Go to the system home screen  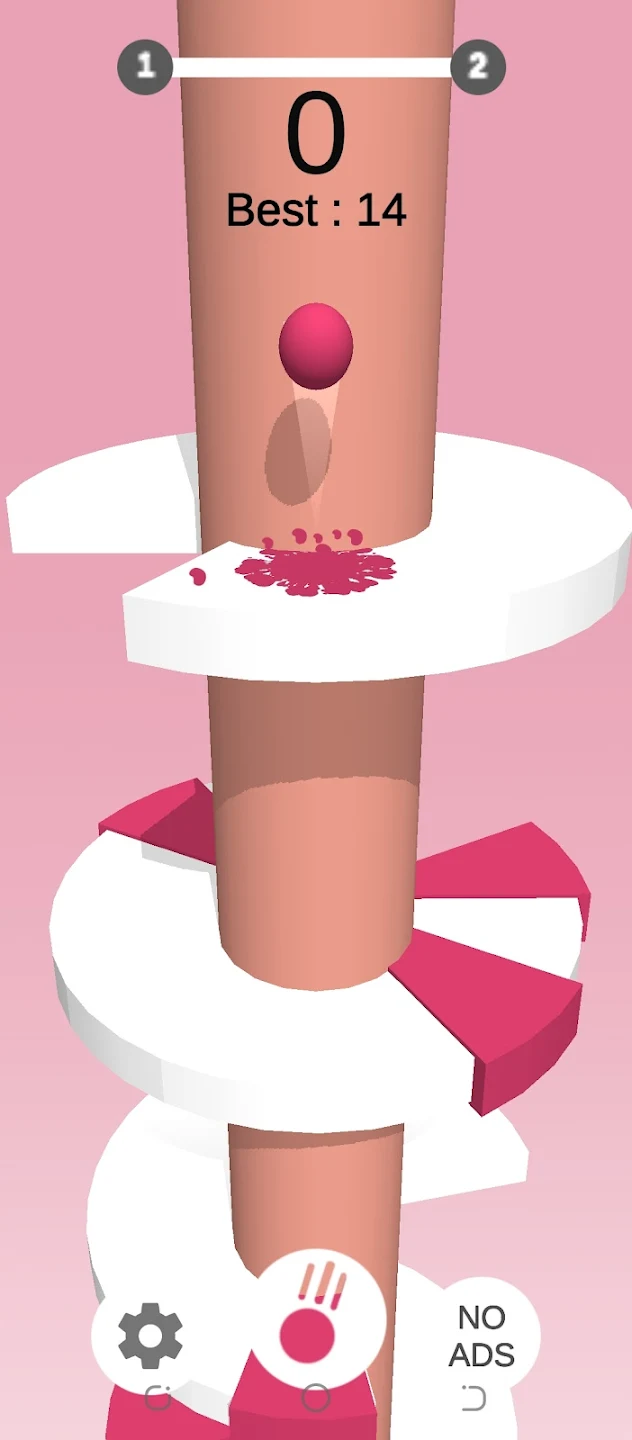point(316,1398)
